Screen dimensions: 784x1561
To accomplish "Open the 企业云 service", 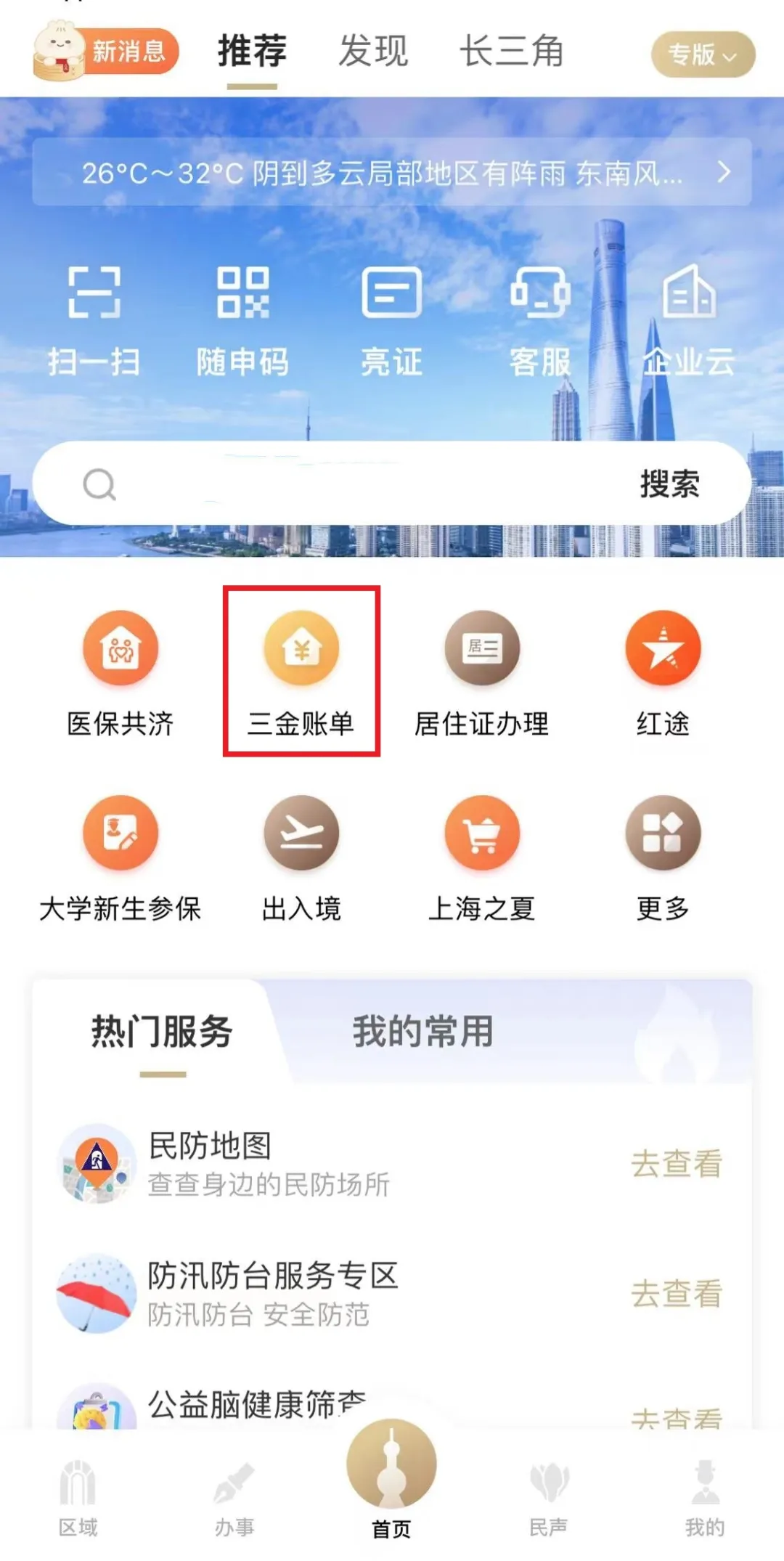I will (687, 316).
